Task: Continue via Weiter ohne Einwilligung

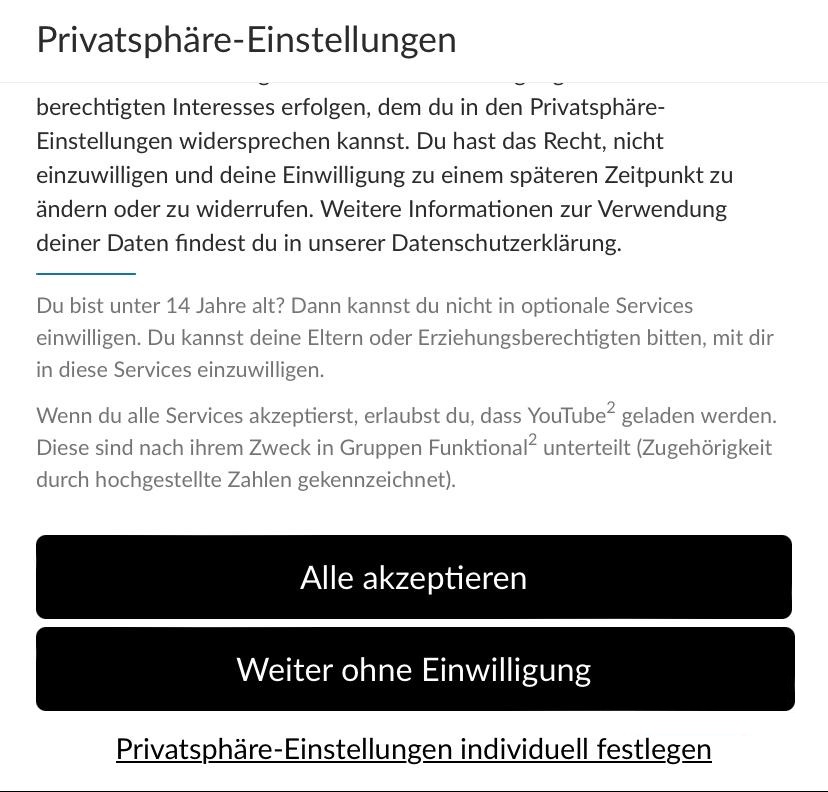Action: (414, 669)
